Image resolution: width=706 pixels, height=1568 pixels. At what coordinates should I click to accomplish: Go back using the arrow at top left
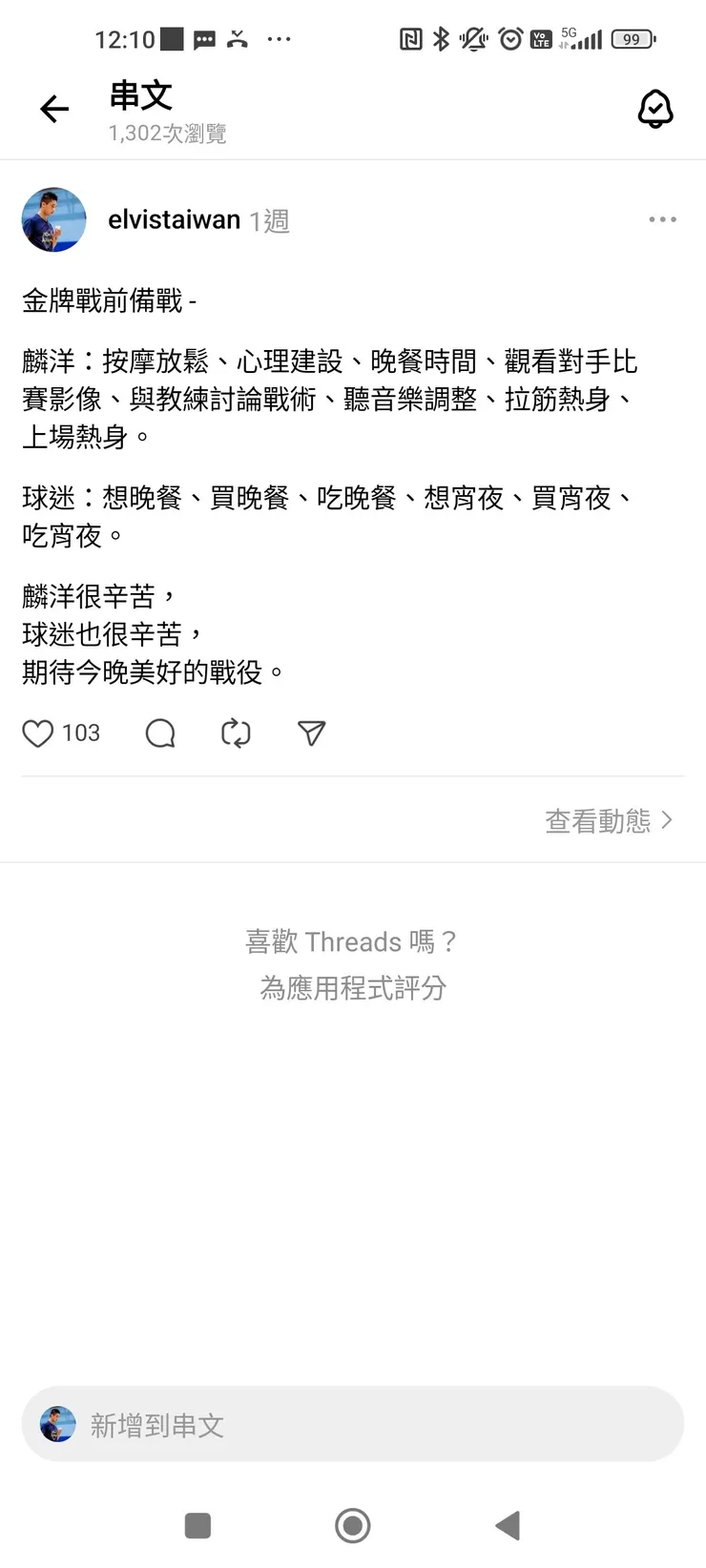pyautogui.click(x=53, y=109)
